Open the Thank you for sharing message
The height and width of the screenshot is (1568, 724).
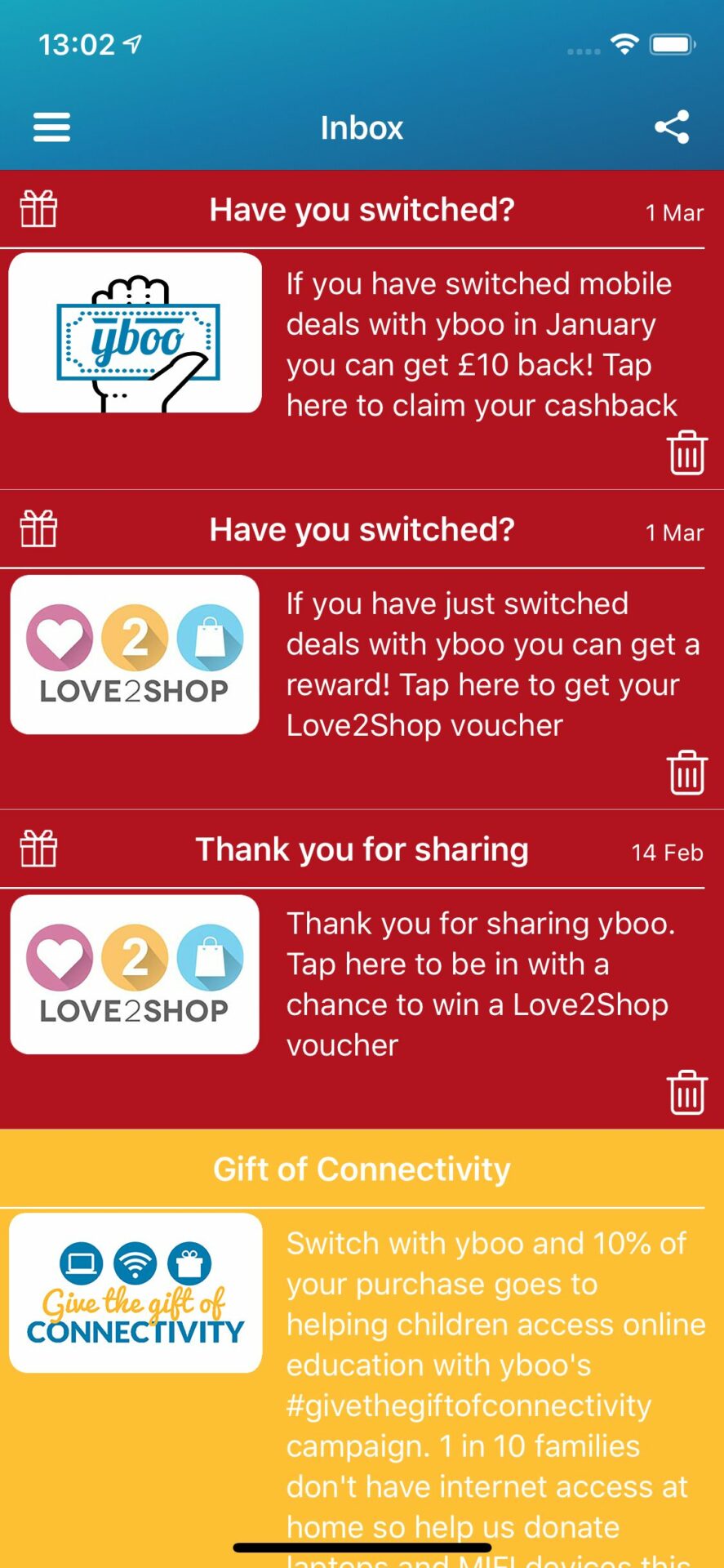(x=362, y=970)
